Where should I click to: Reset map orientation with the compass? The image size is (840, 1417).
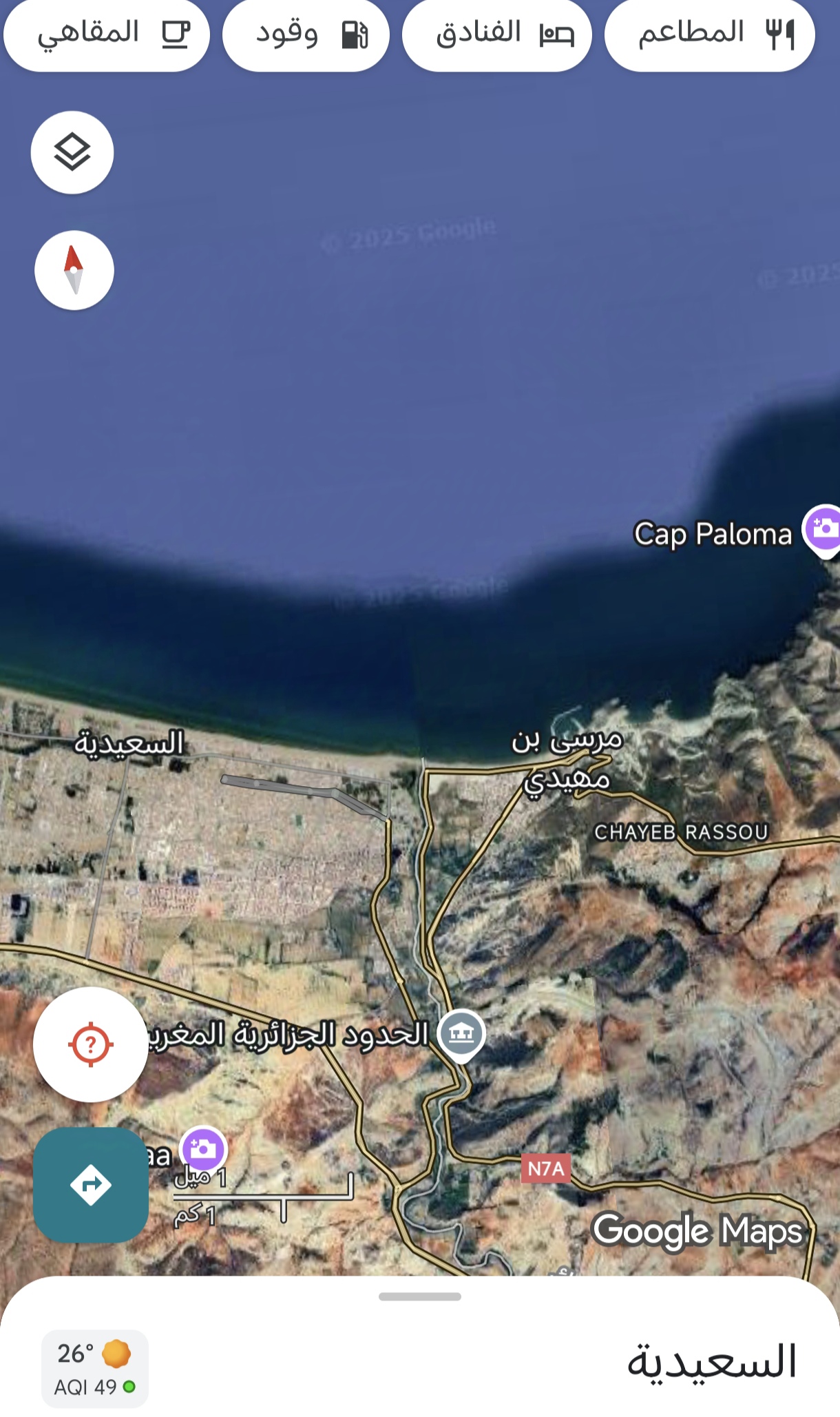[74, 270]
